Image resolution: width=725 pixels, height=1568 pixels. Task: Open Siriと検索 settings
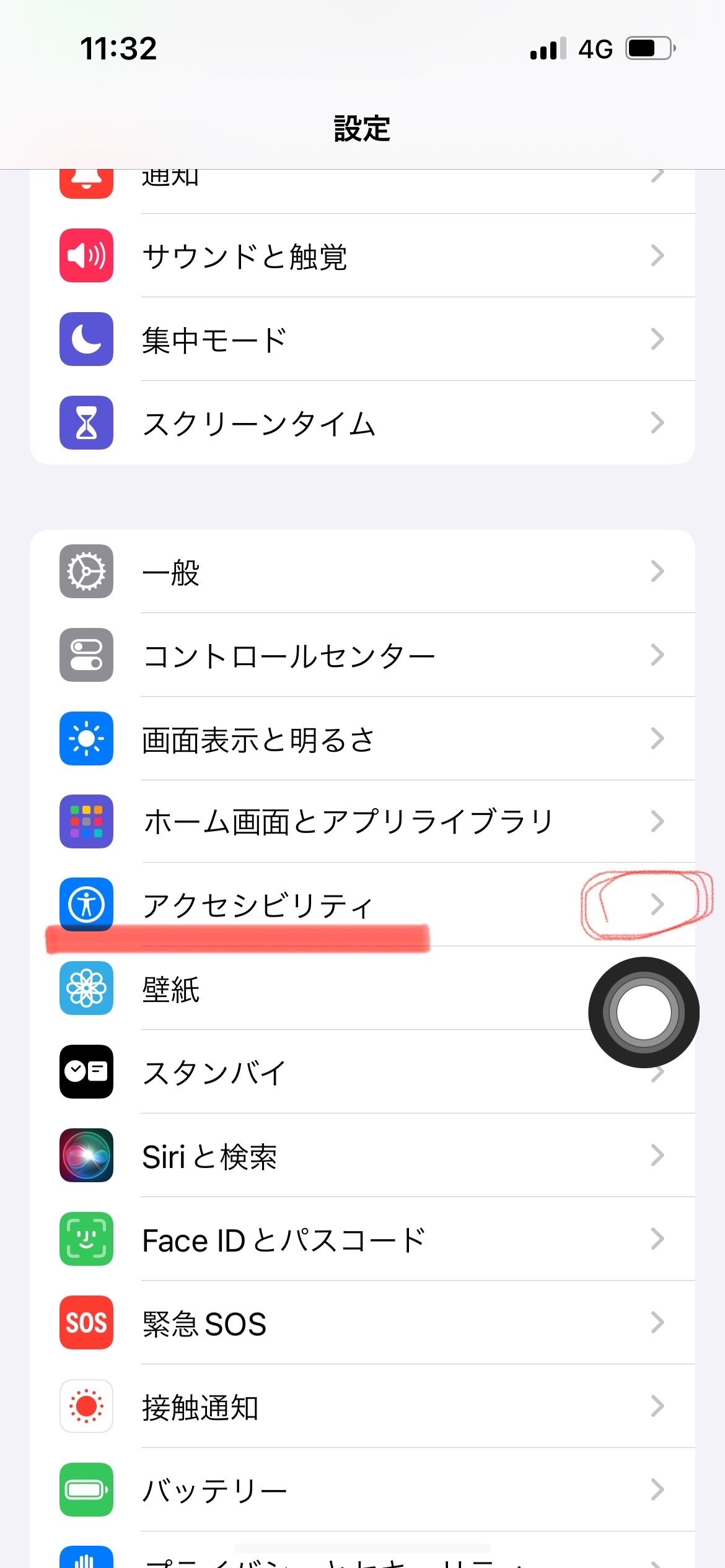click(362, 1156)
